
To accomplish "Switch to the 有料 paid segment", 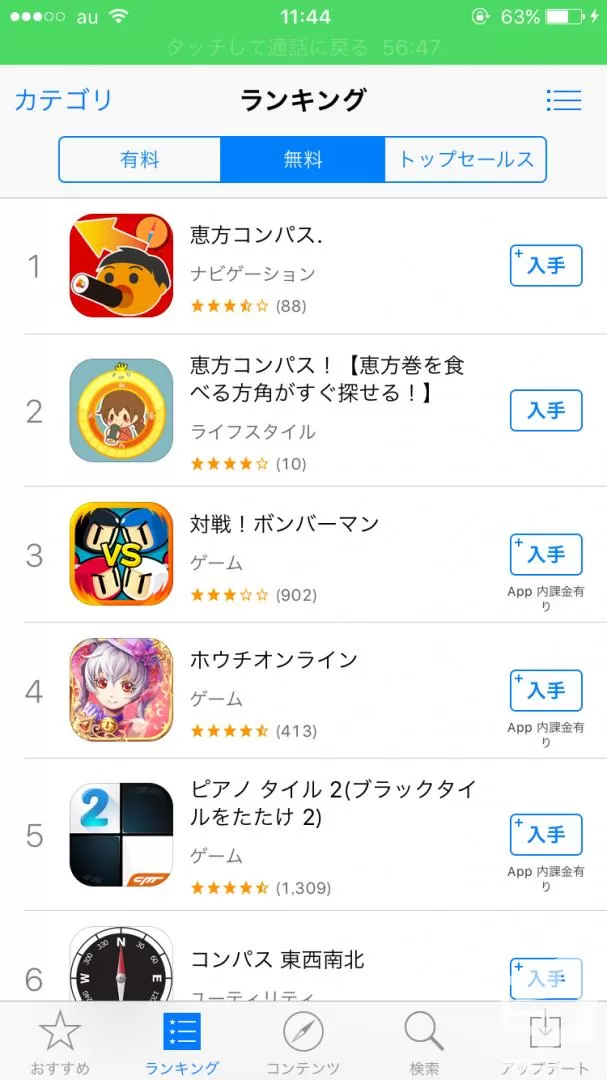I will coord(140,160).
